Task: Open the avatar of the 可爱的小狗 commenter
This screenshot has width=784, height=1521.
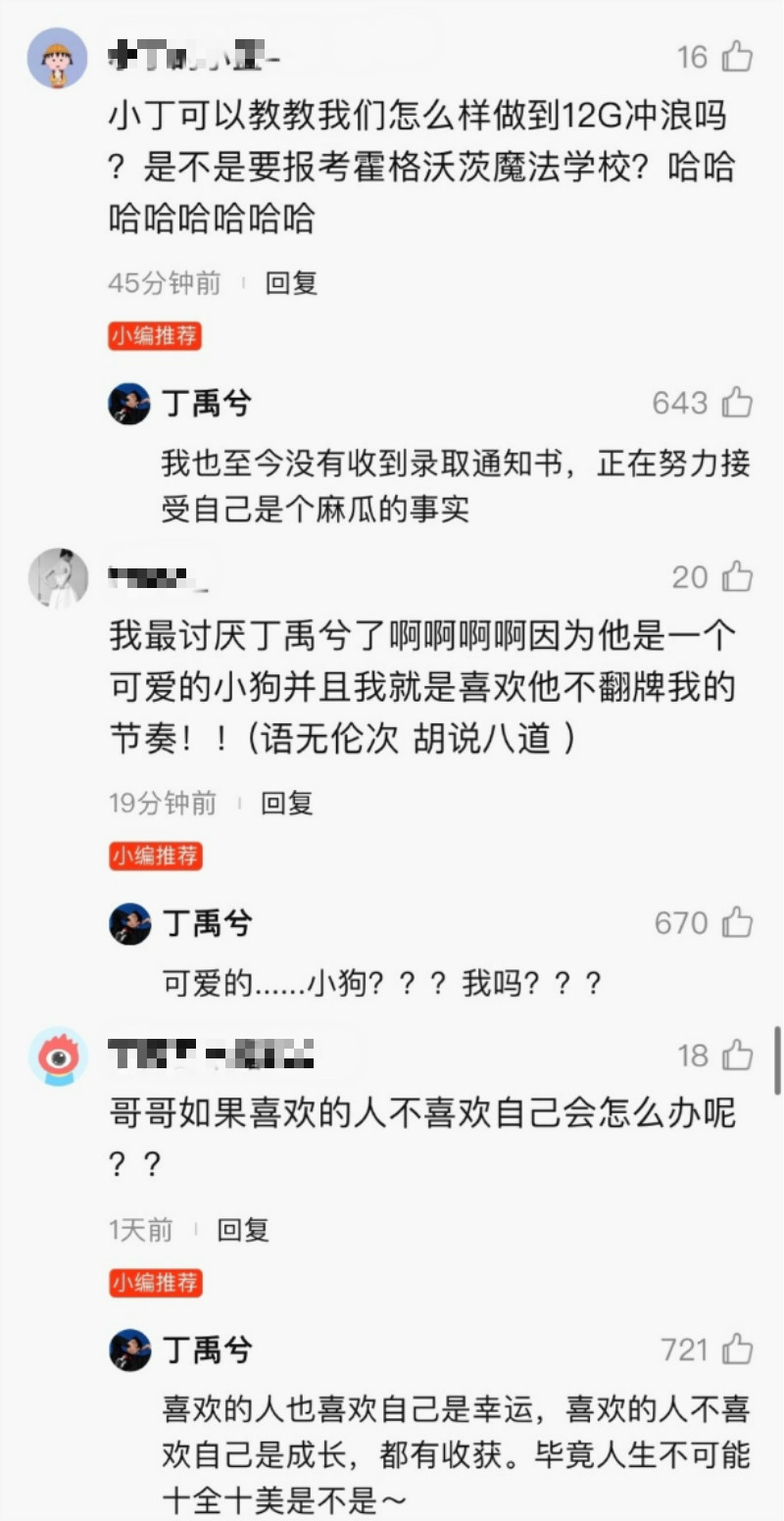Action: 58,577
